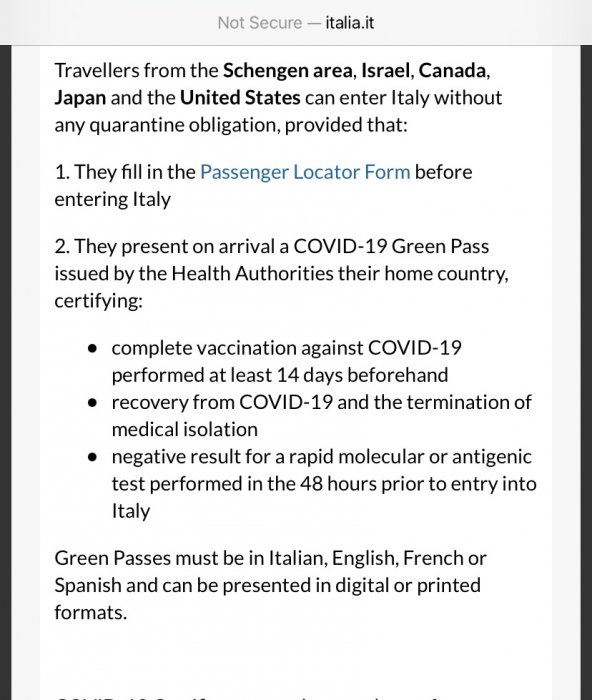Viewport: 592px width, 700px height.
Task: Open the Passenger Locator Form link
Action: coord(305,172)
